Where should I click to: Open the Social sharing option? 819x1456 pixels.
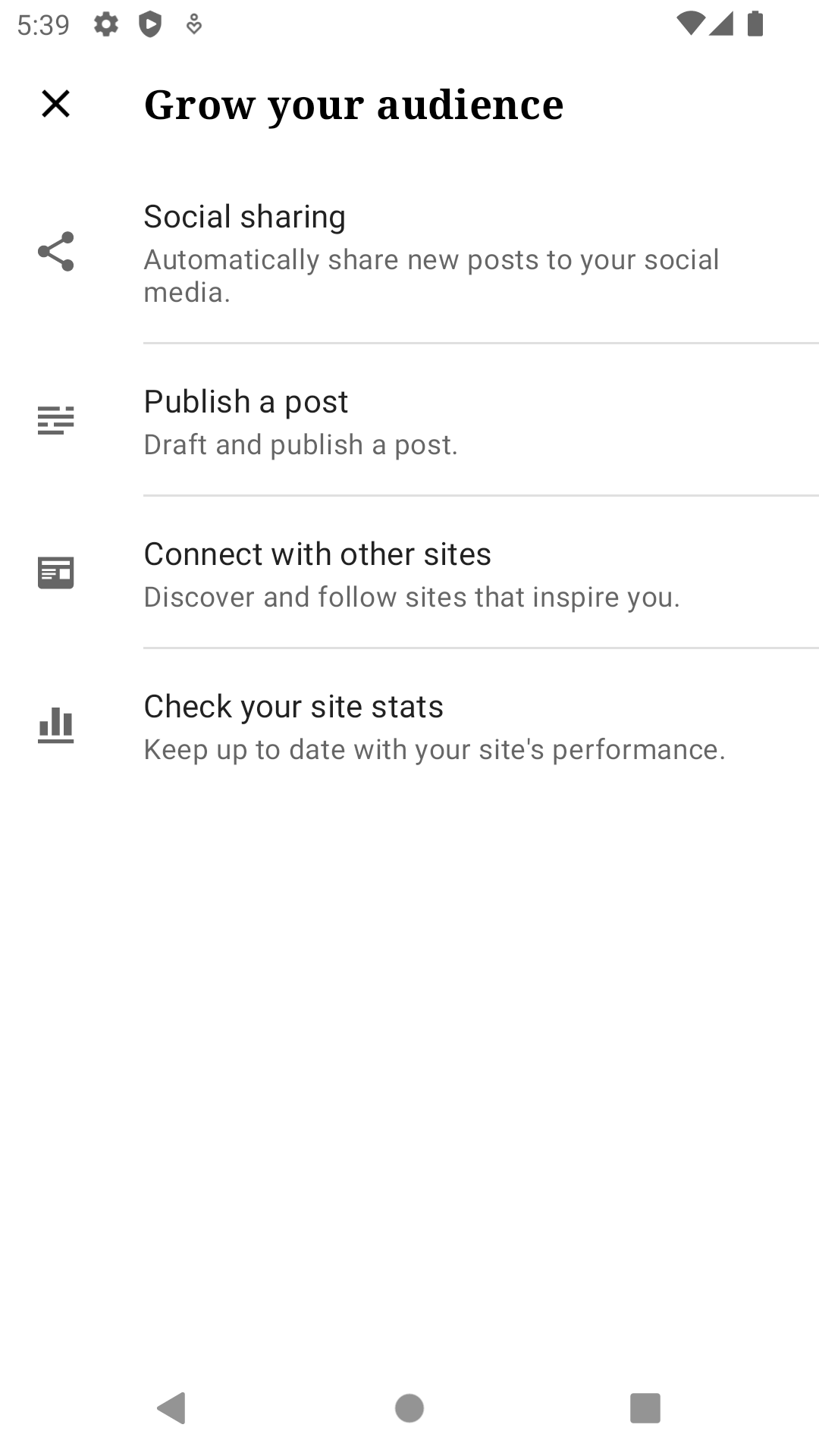409,252
